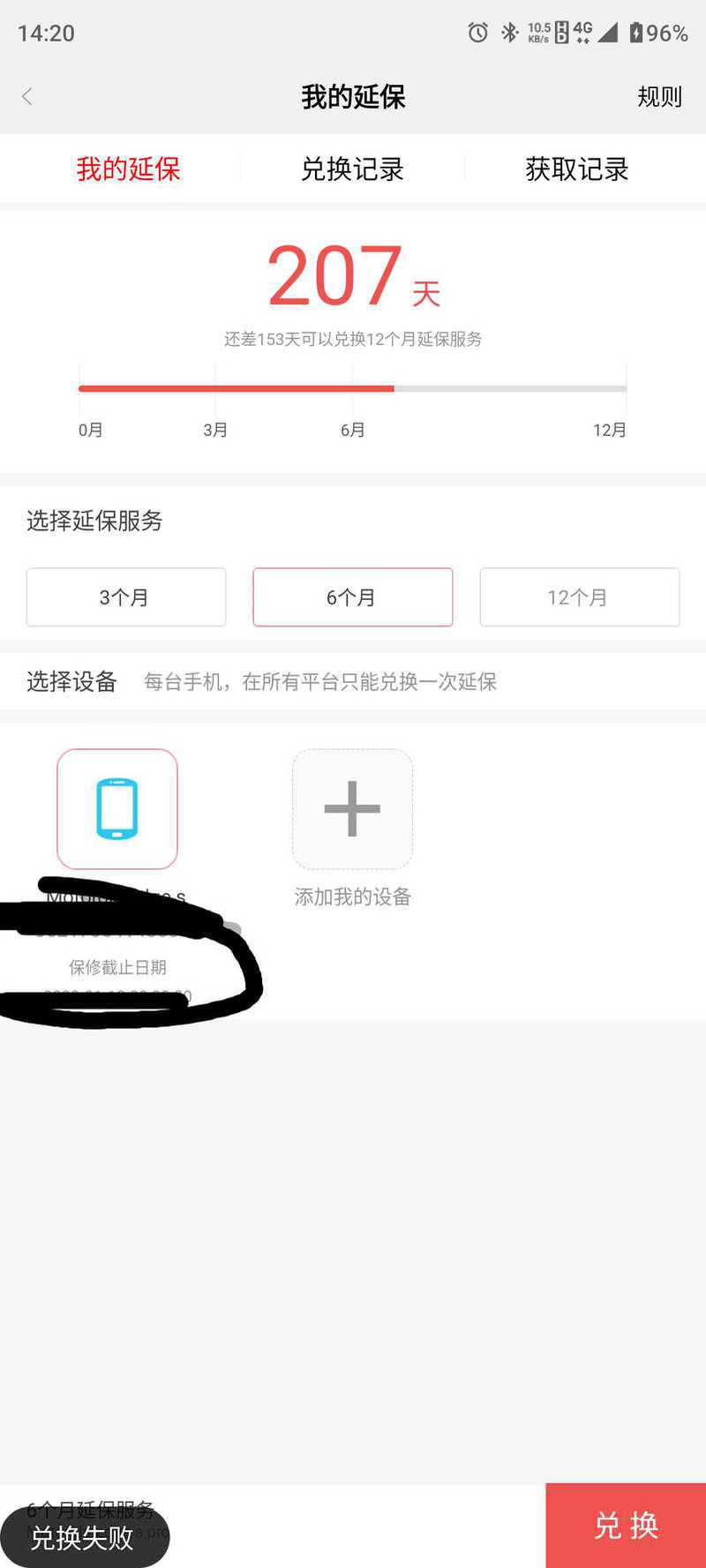Open the 获取记录 tab
This screenshot has width=706, height=1568.
576,169
